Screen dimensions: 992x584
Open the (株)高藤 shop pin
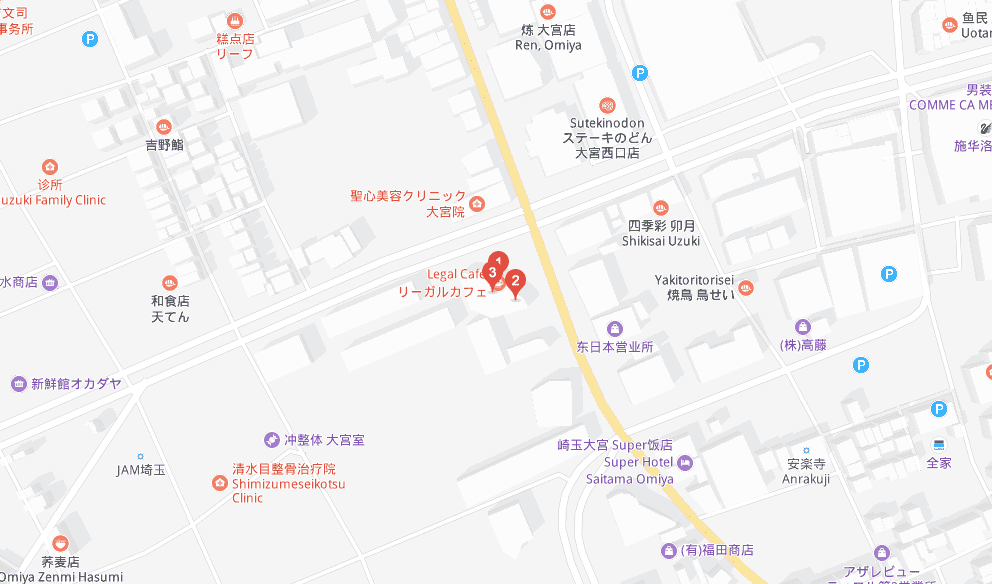pos(802,326)
